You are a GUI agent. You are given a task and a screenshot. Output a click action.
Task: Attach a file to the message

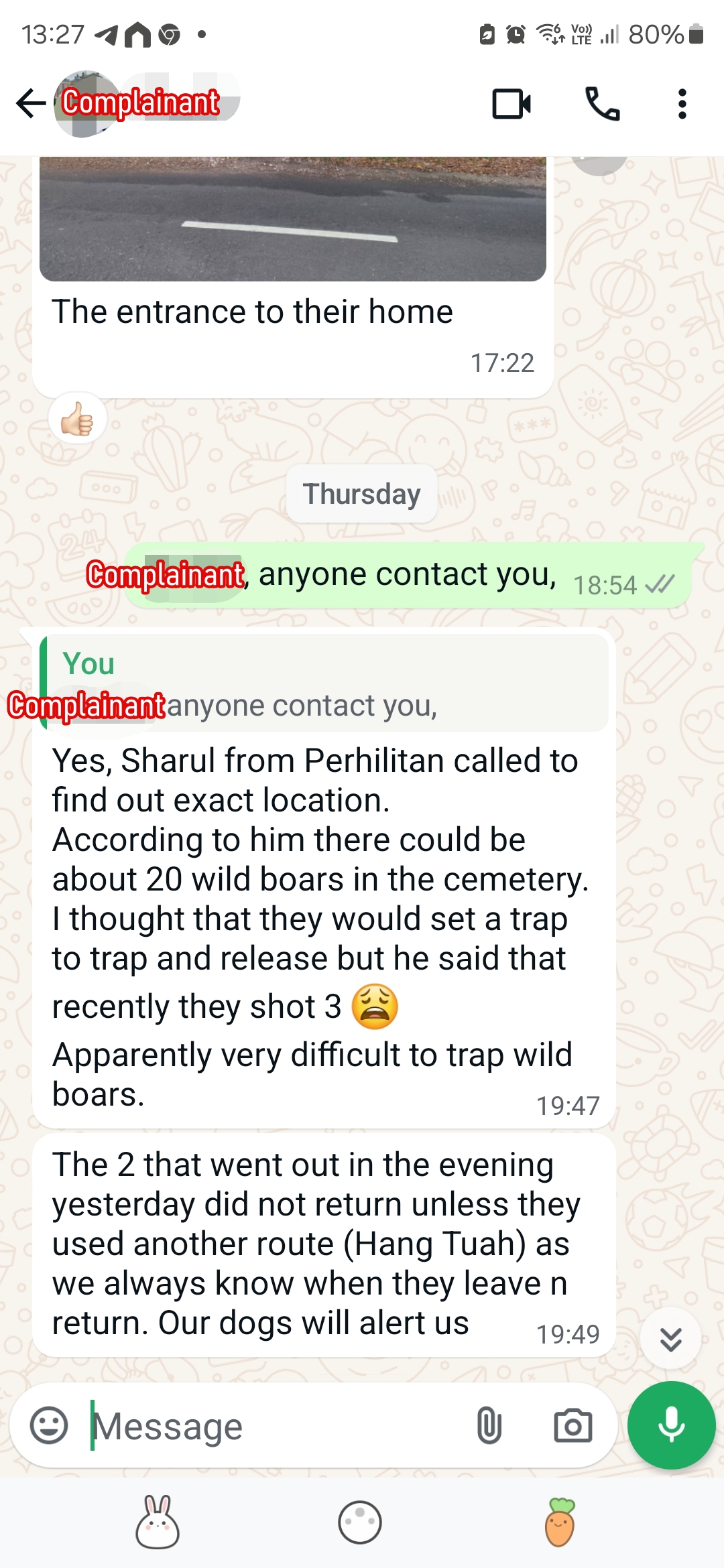[489, 1425]
